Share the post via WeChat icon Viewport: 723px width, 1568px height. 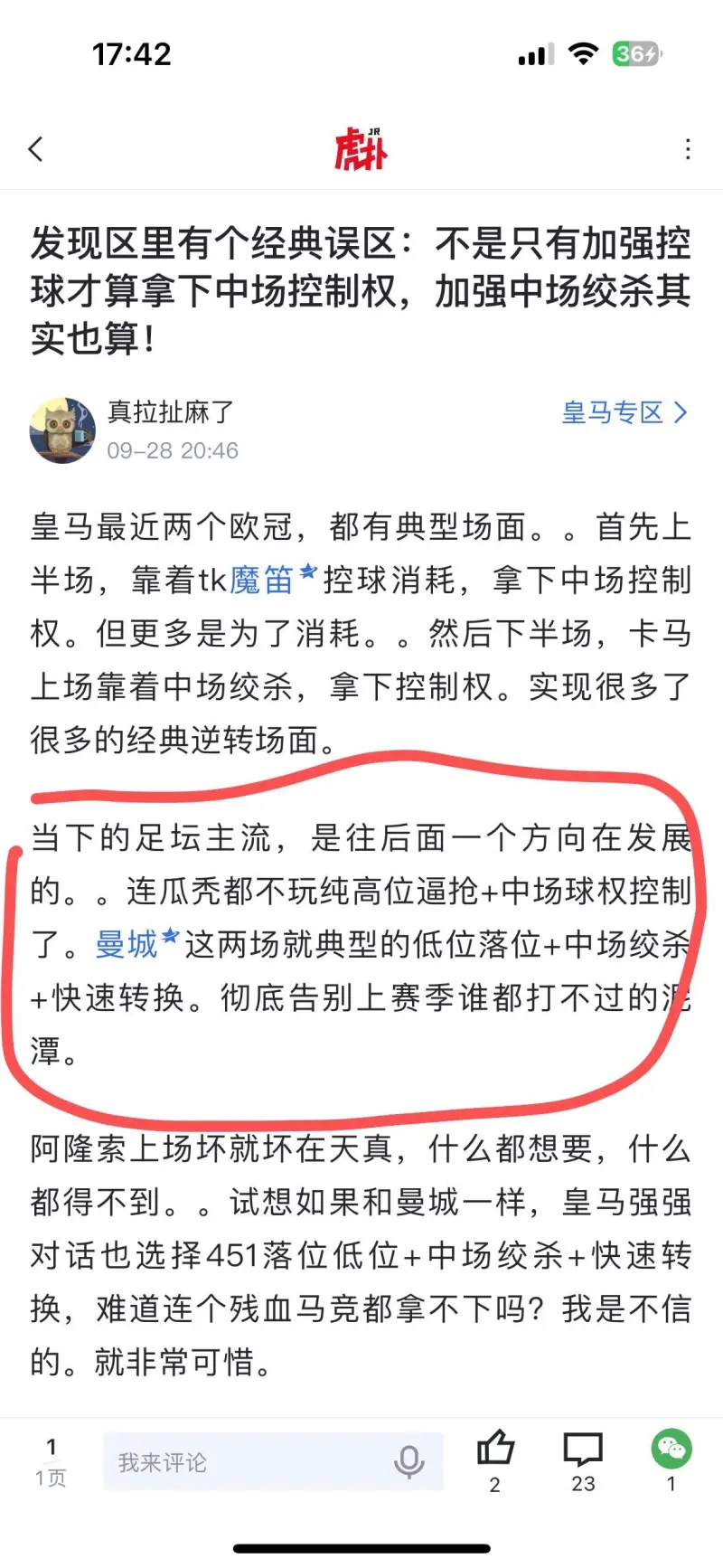671,1450
